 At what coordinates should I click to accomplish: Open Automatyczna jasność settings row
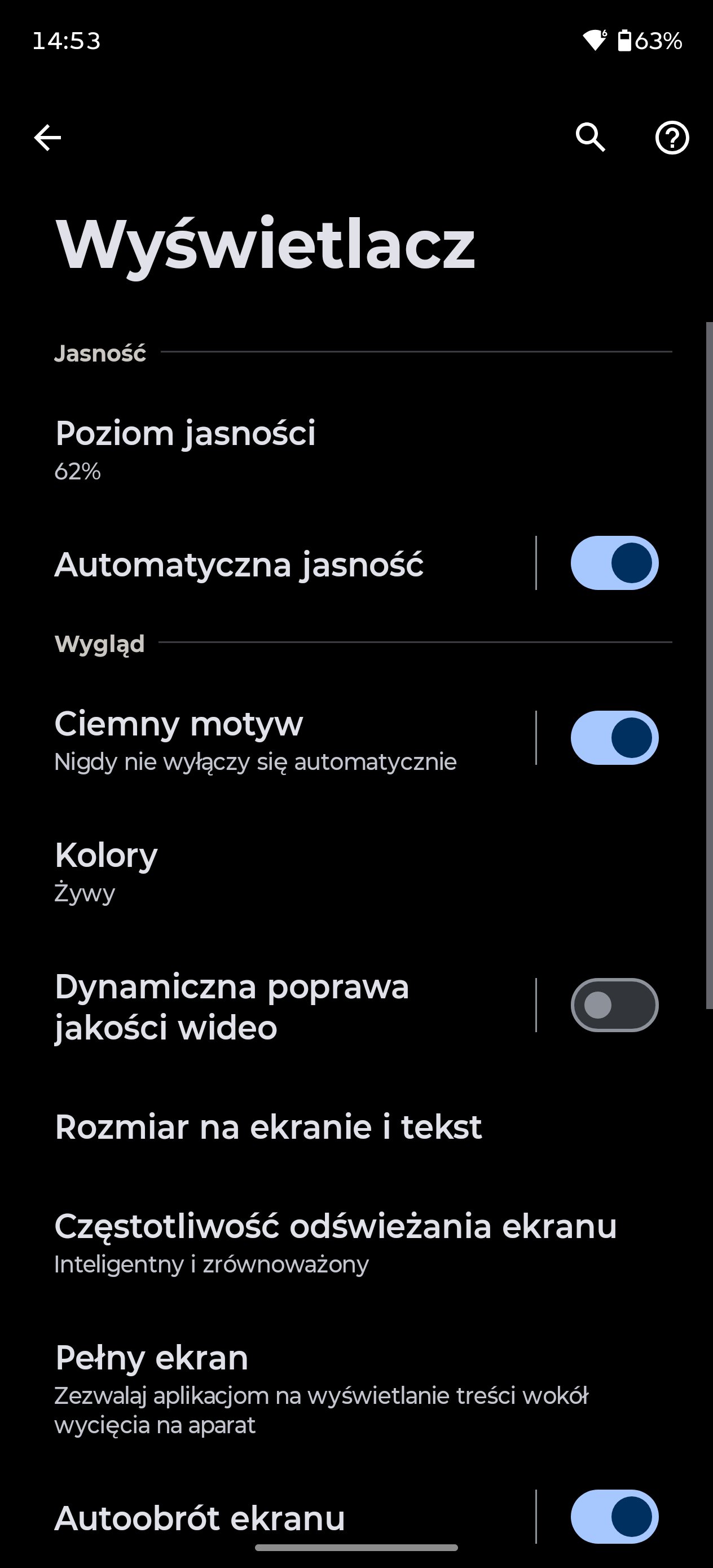tap(239, 564)
